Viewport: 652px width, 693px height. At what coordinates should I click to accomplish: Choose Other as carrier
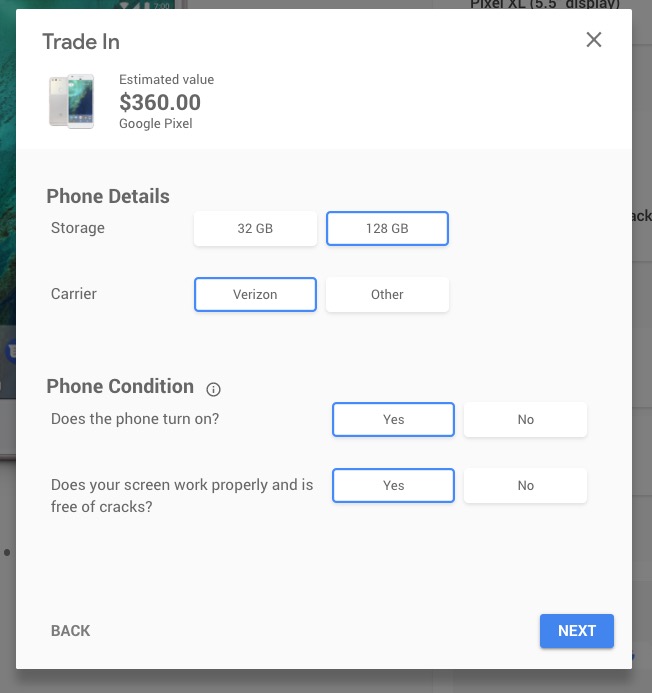click(387, 294)
